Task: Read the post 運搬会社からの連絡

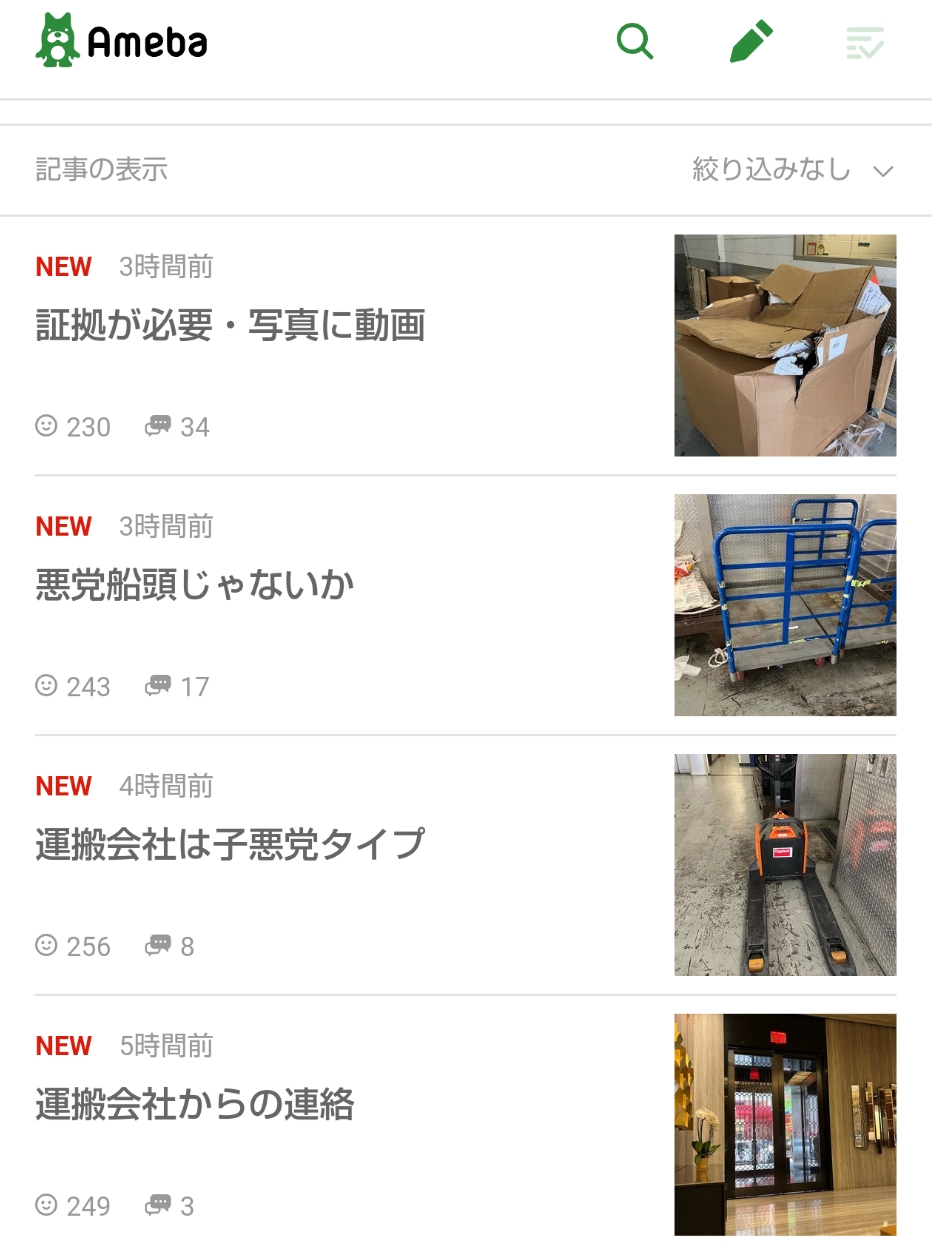Action: coord(195,1105)
